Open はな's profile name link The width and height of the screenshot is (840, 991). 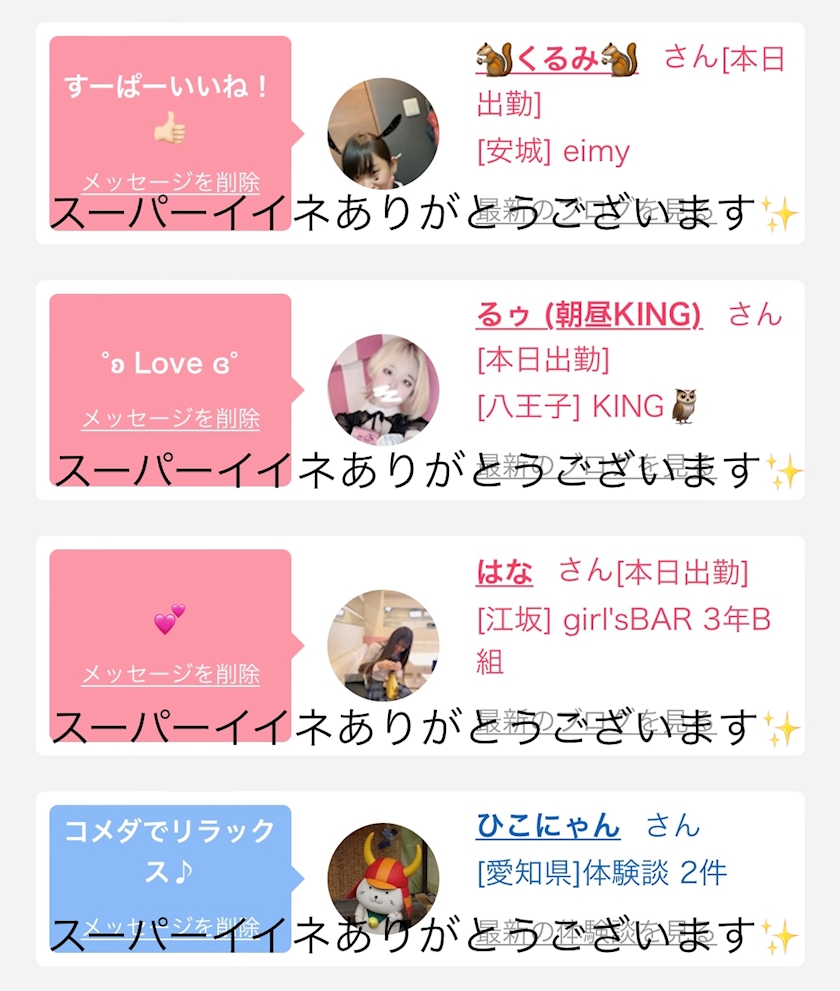tap(504, 573)
